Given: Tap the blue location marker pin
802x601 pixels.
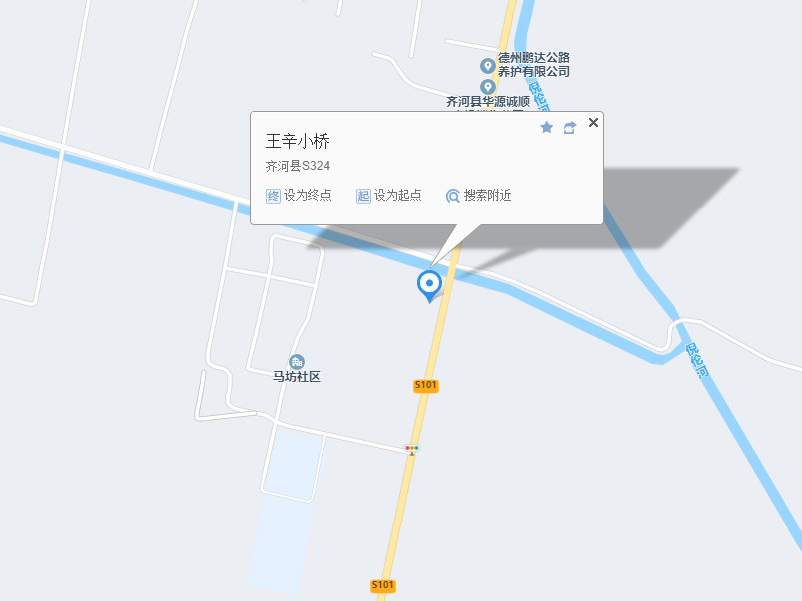Looking at the screenshot, I should 430,284.
